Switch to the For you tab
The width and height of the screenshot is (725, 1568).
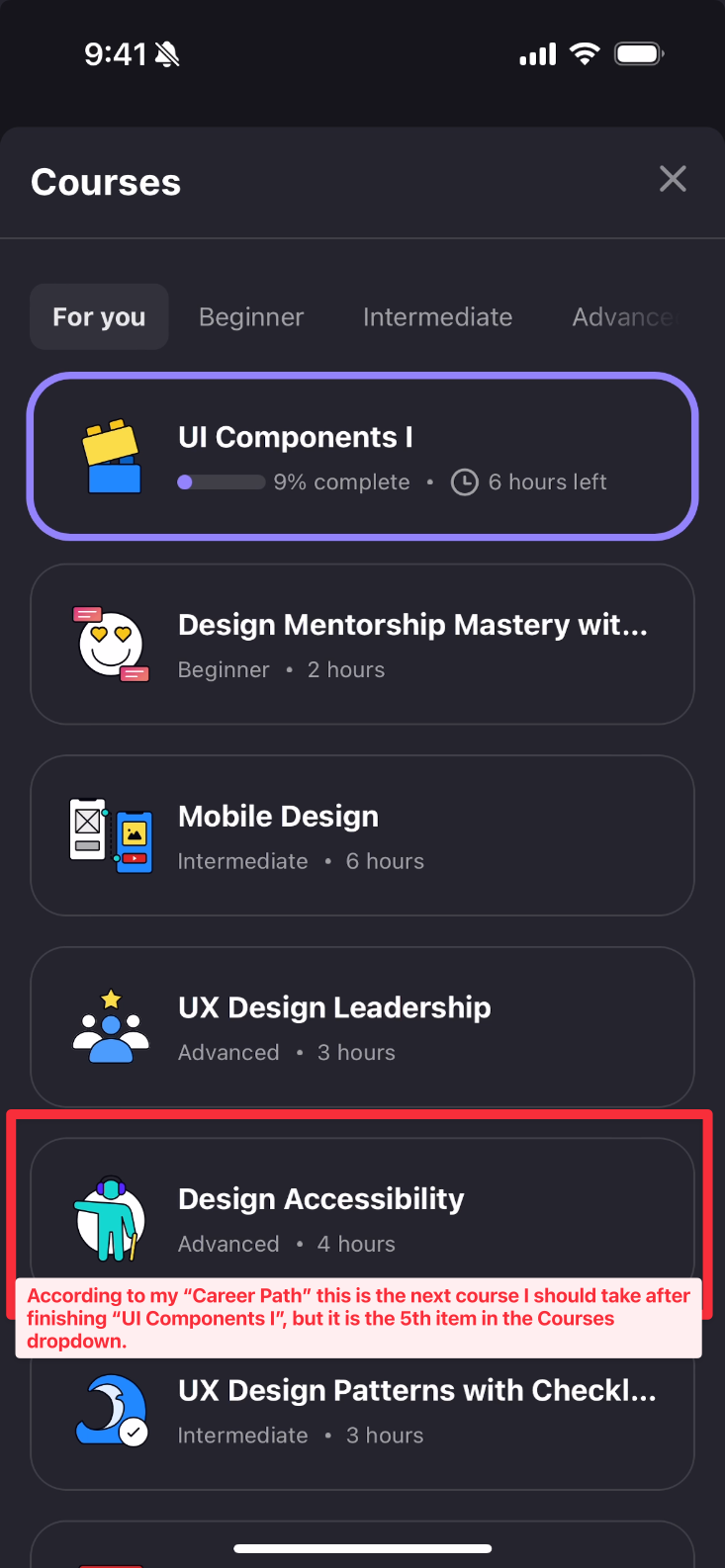pyautogui.click(x=99, y=317)
